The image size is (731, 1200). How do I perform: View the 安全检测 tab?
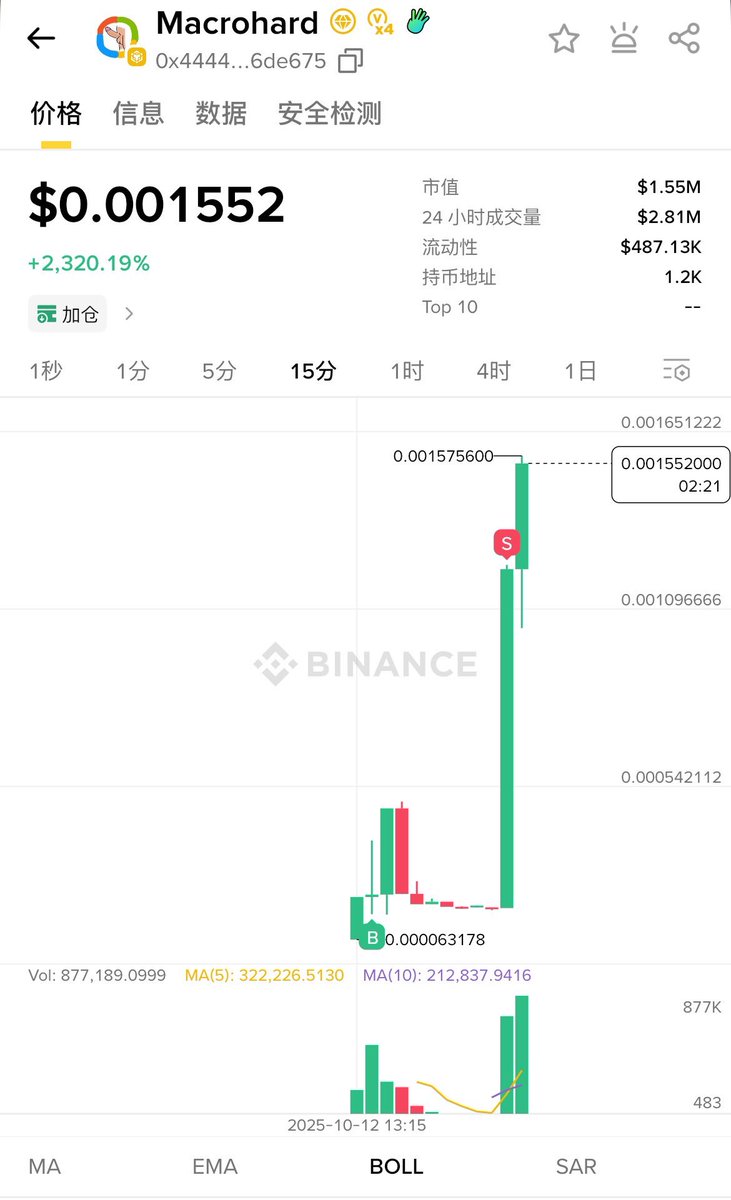330,114
